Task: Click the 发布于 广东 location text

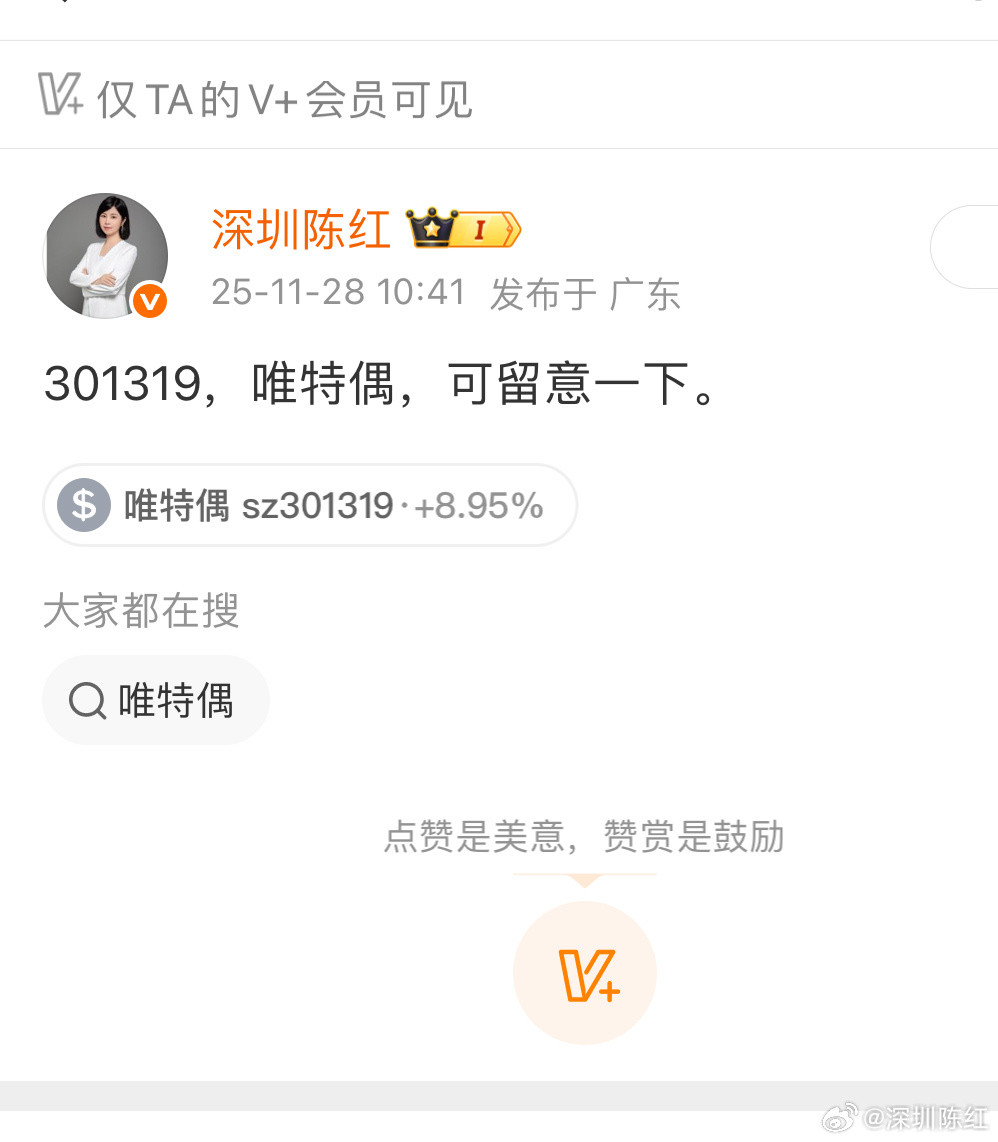Action: [x=584, y=293]
